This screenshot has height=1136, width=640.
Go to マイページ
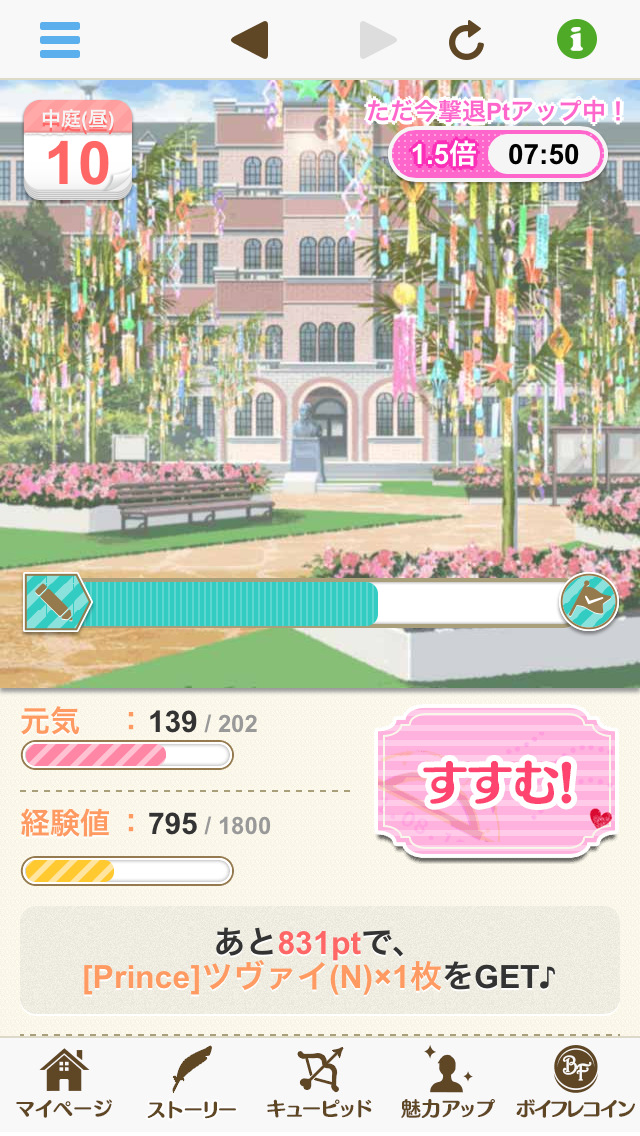click(64, 1086)
